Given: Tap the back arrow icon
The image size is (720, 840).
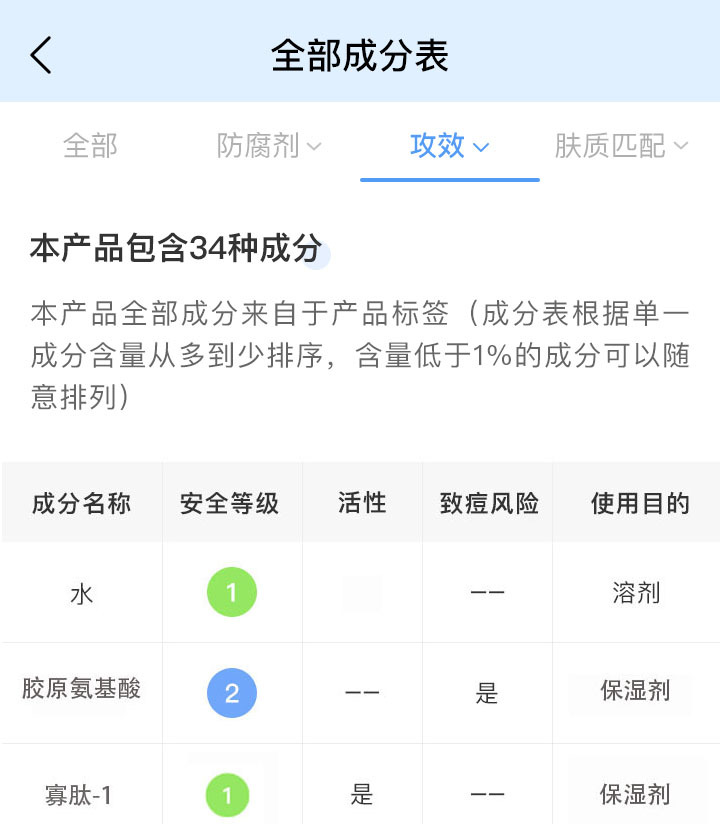Looking at the screenshot, I should [x=40, y=55].
